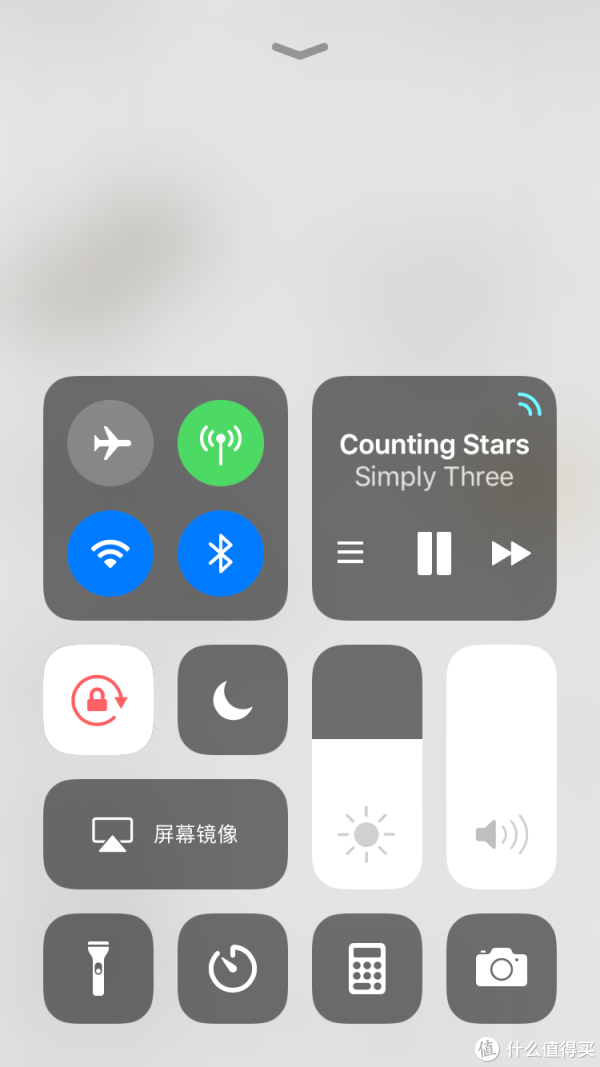The height and width of the screenshot is (1067, 600).
Task: Open 屏幕镜像 screen mirroring
Action: (165, 834)
